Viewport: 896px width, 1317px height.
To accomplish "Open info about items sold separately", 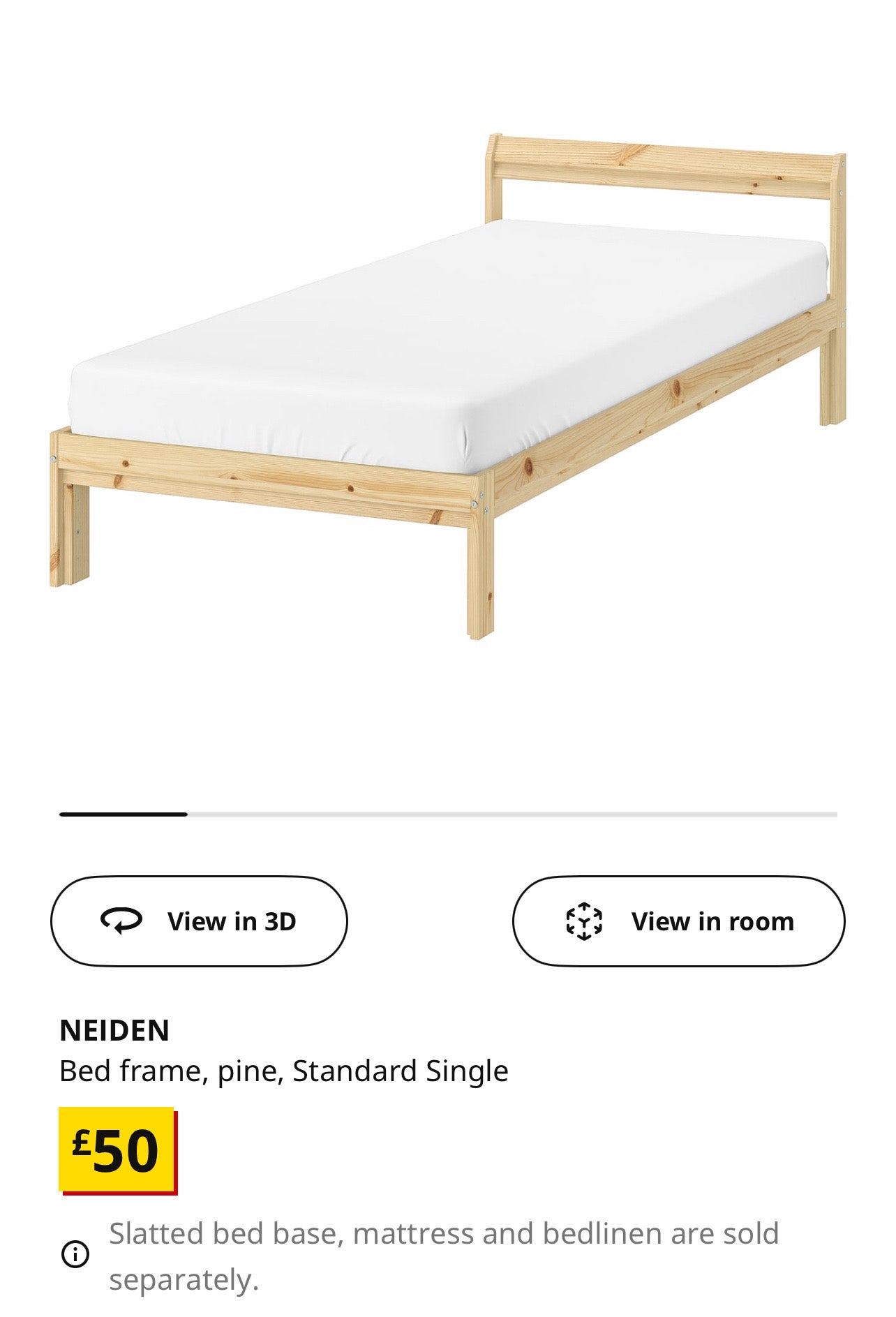I will coord(75,1254).
